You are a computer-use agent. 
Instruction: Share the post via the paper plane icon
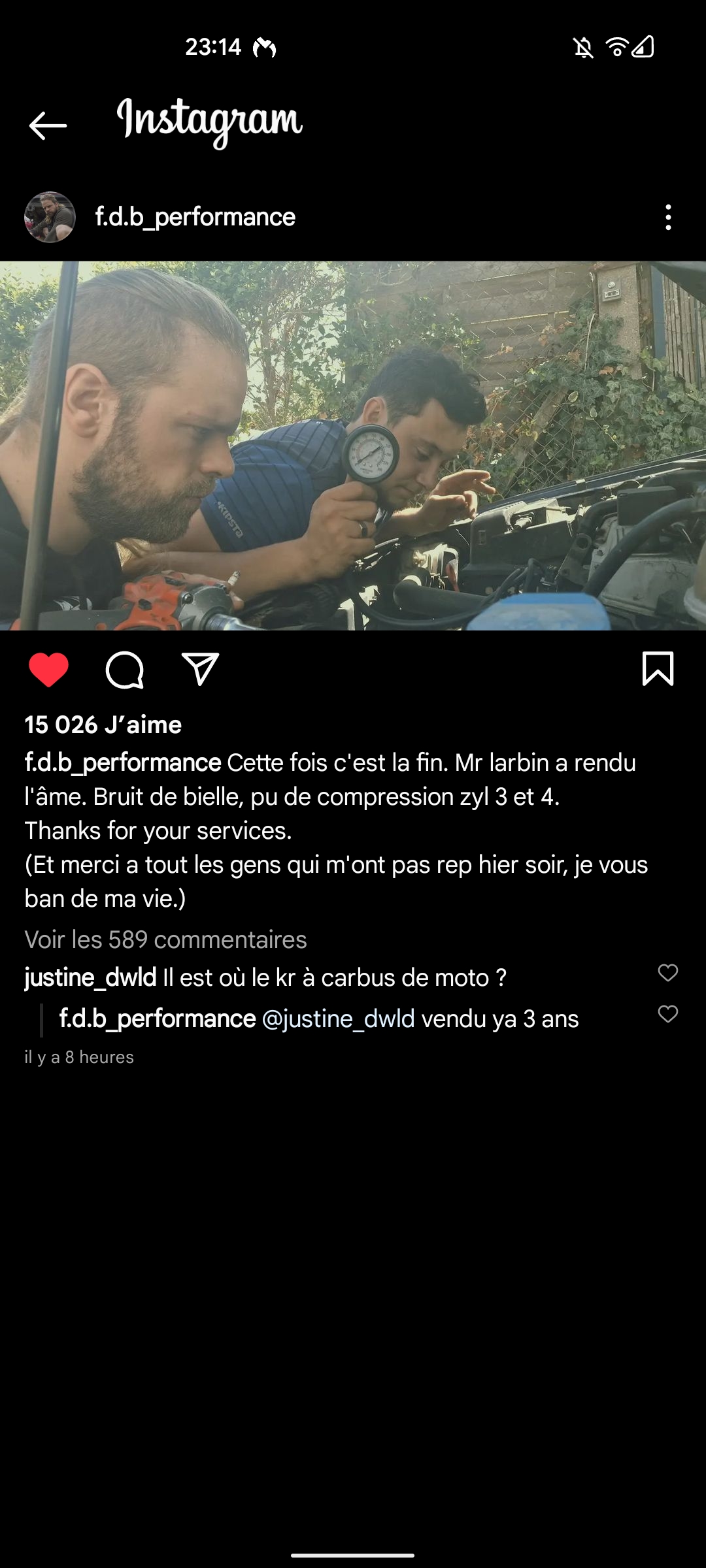[x=200, y=670]
